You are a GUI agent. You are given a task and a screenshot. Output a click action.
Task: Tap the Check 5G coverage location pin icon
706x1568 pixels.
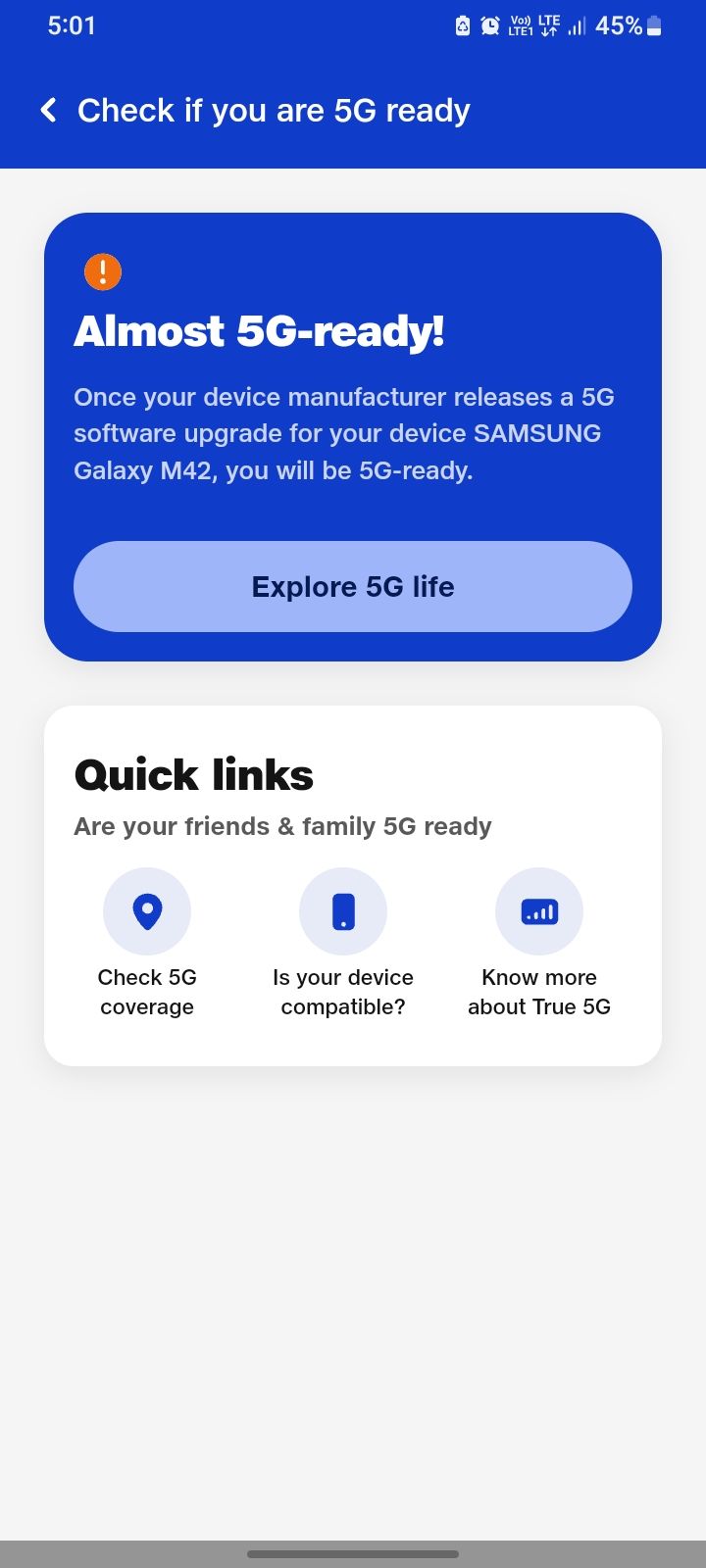[x=147, y=910]
